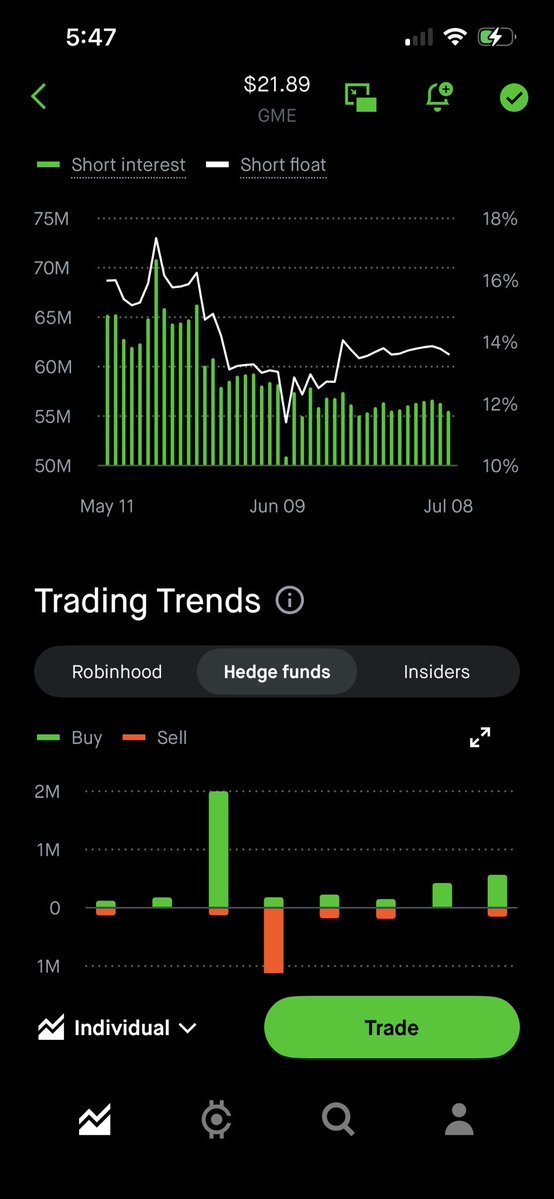Open Trading Trends info icon
This screenshot has height=1199, width=554.
point(290,600)
